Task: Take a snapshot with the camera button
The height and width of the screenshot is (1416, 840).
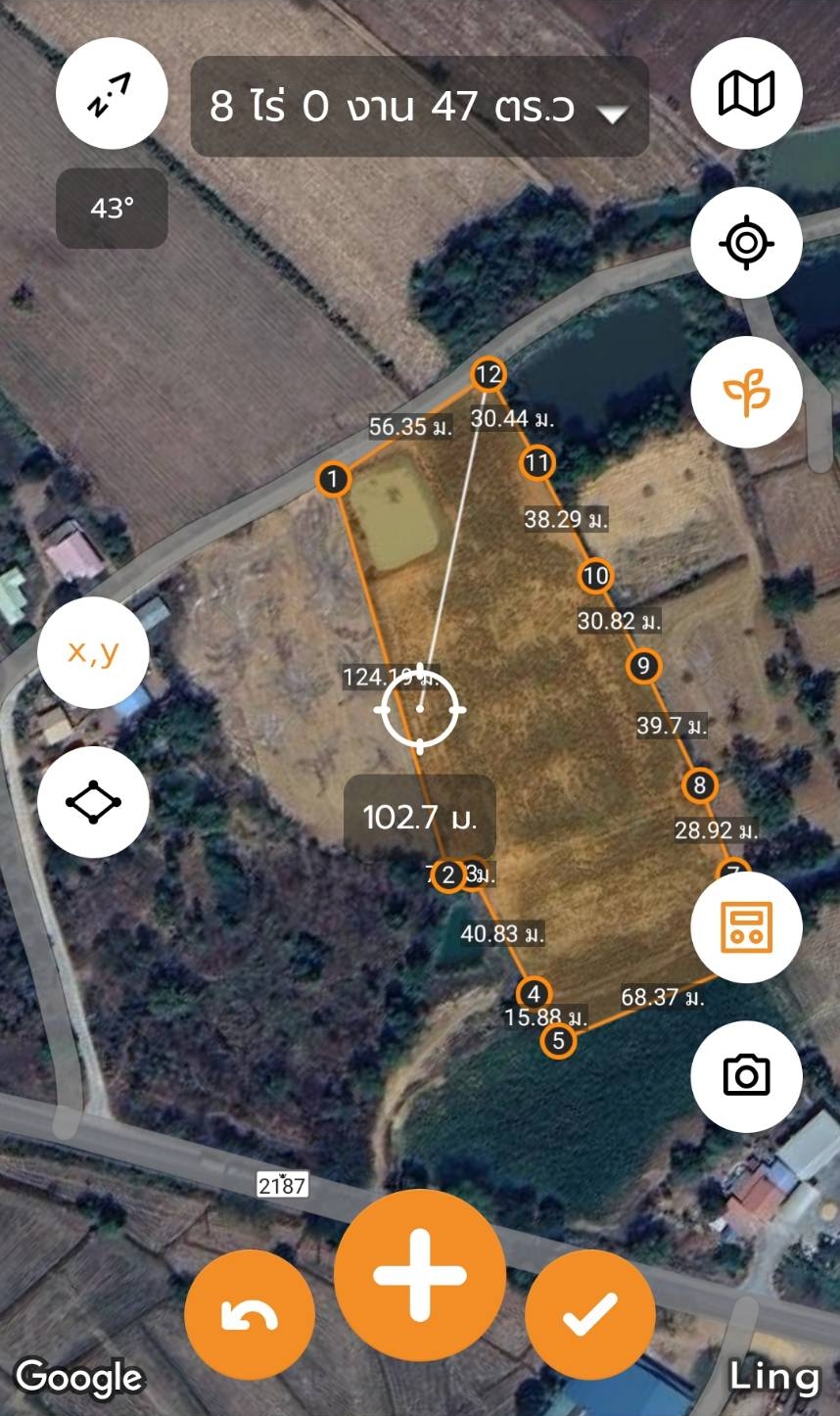Action: click(x=746, y=1075)
